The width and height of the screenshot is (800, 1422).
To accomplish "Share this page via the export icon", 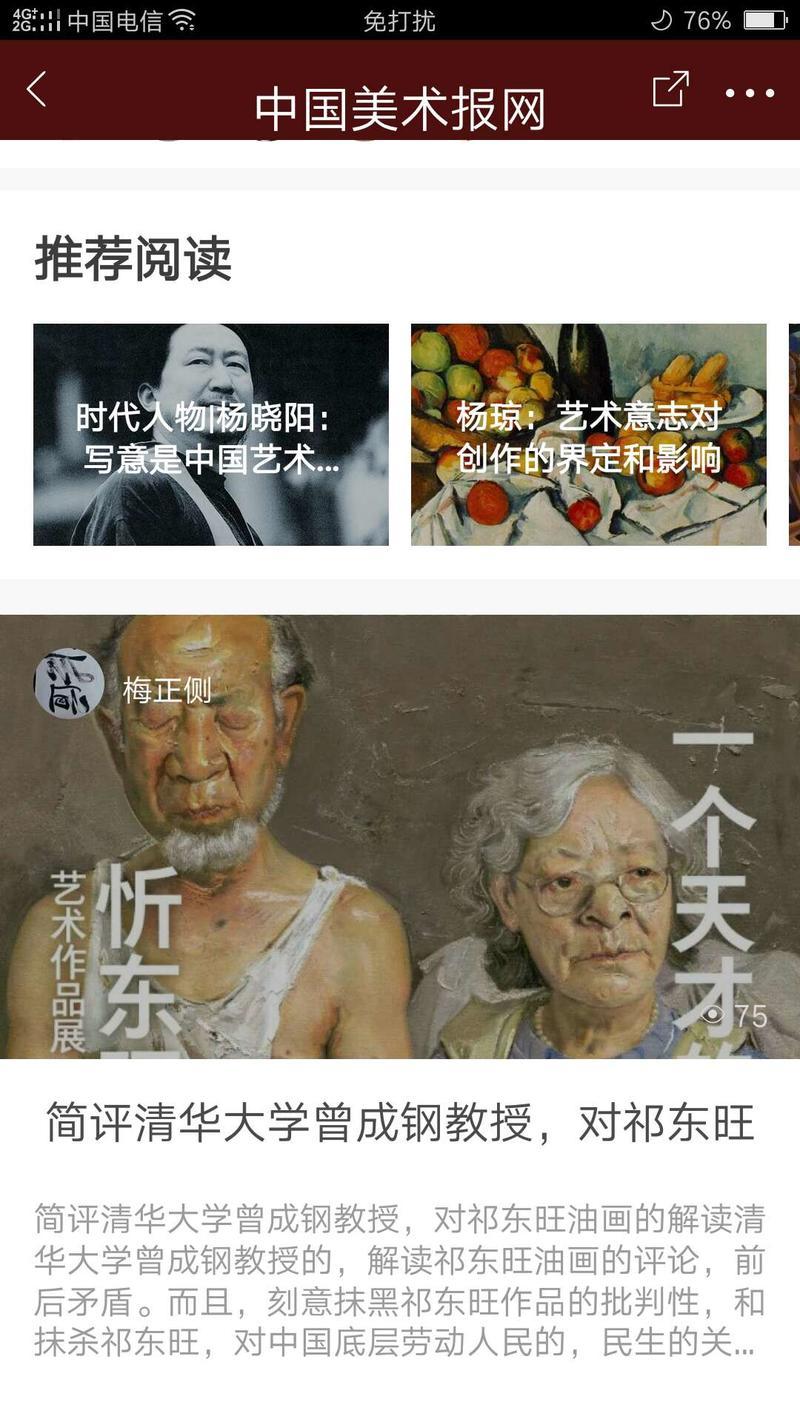I will coord(670,90).
